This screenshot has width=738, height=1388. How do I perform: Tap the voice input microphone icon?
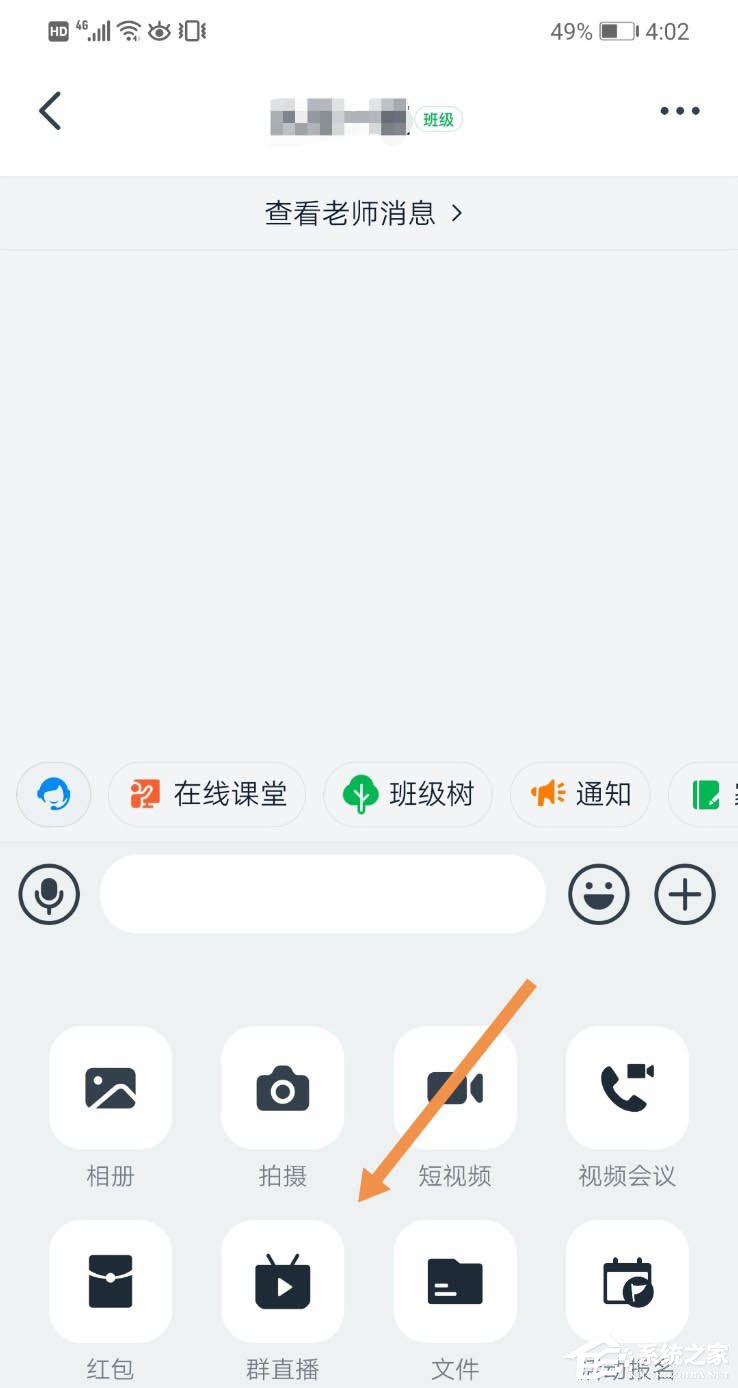pyautogui.click(x=49, y=894)
